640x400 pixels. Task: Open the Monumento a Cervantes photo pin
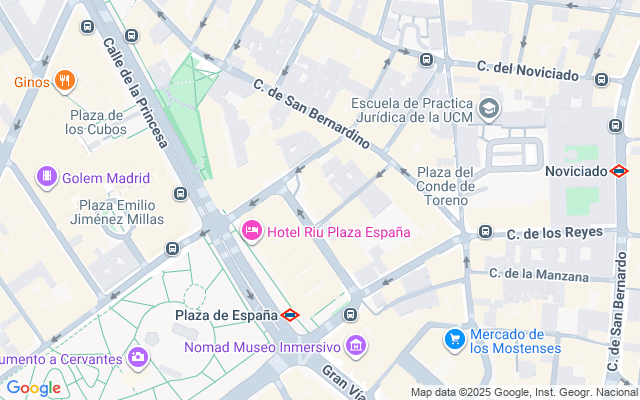point(137,357)
